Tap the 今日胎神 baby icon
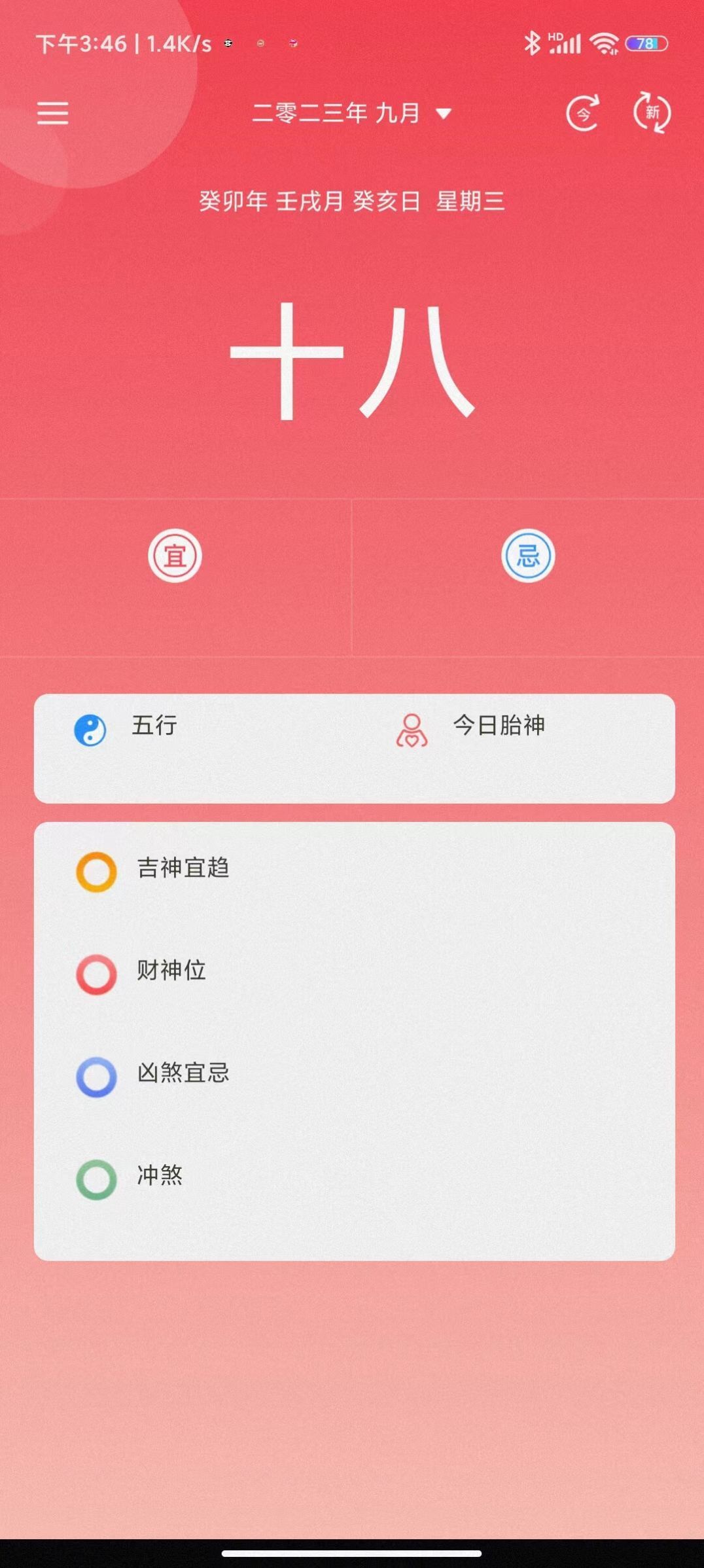This screenshot has width=704, height=1568. (412, 725)
